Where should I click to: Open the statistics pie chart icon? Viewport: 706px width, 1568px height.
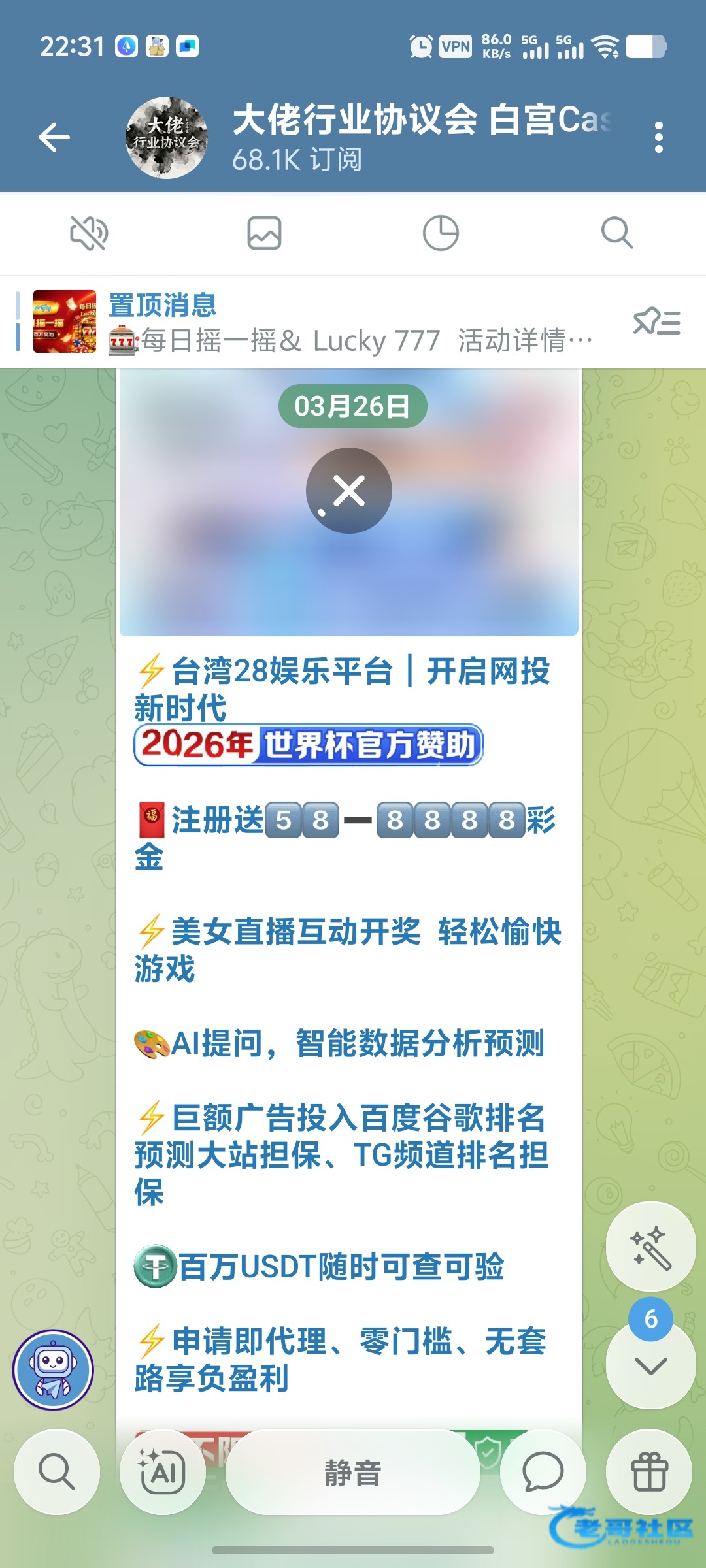441,233
